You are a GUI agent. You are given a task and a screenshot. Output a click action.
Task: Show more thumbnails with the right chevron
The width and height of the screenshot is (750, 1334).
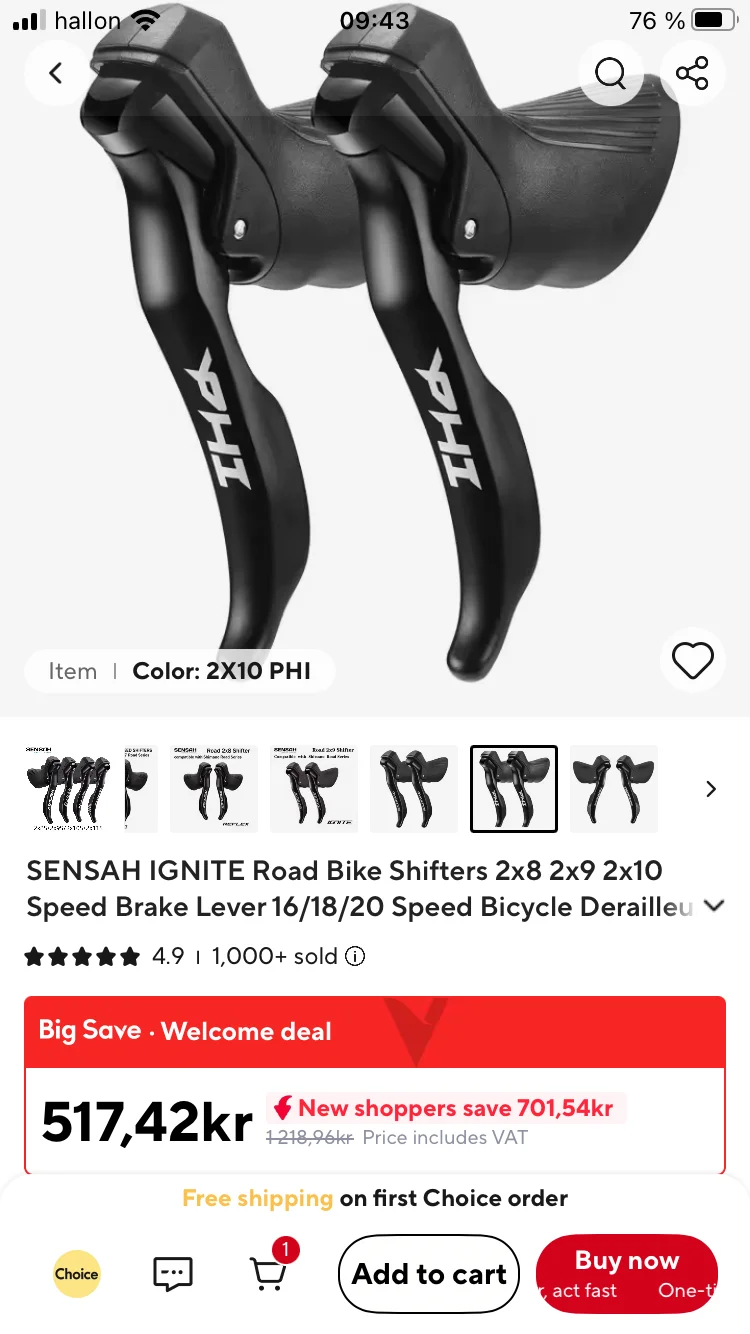[x=711, y=789]
